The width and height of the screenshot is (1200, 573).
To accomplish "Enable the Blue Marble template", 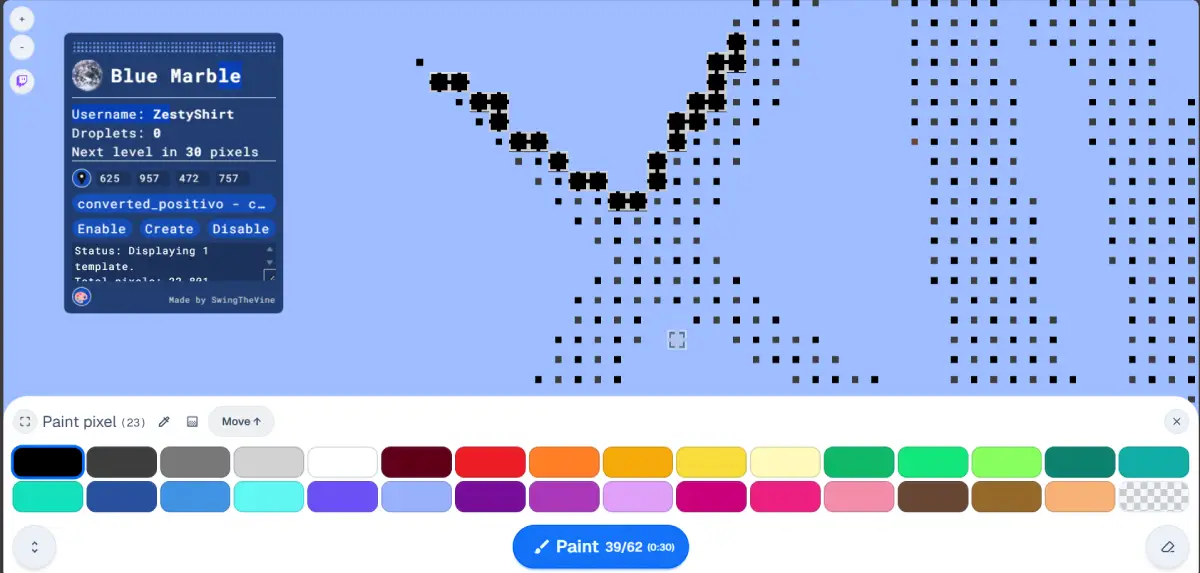I will click(102, 229).
